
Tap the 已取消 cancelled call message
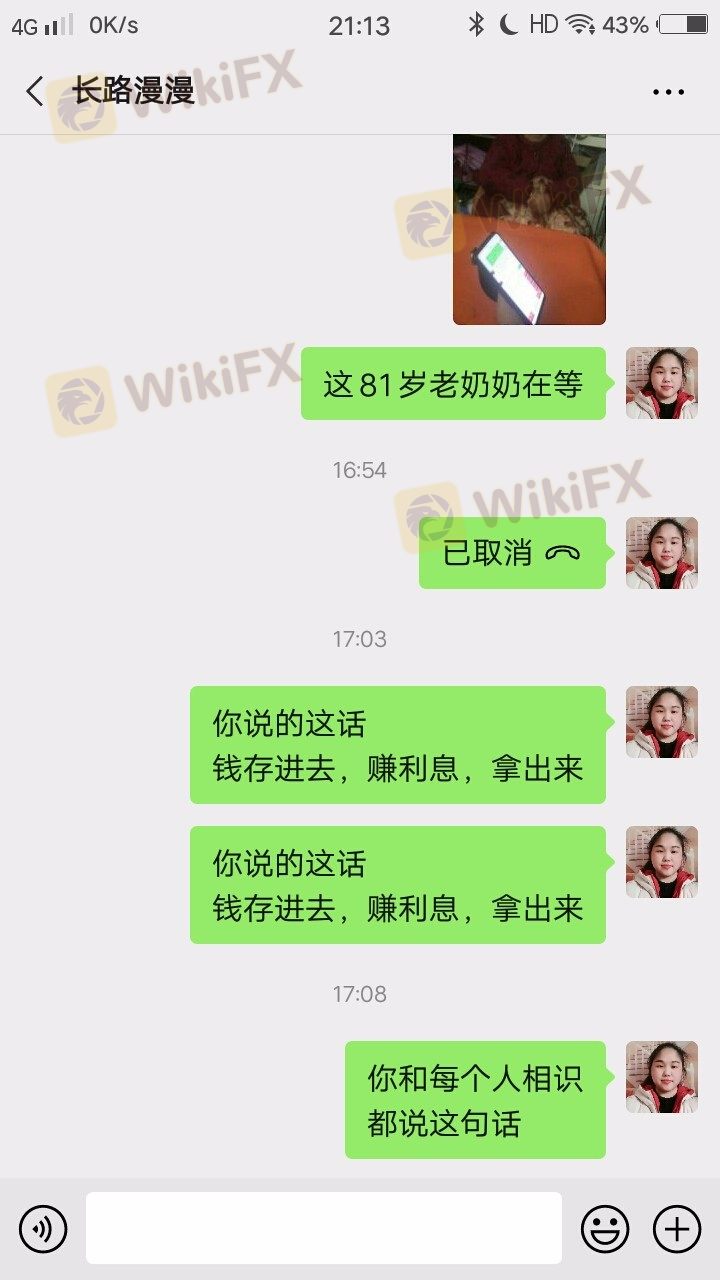512,553
